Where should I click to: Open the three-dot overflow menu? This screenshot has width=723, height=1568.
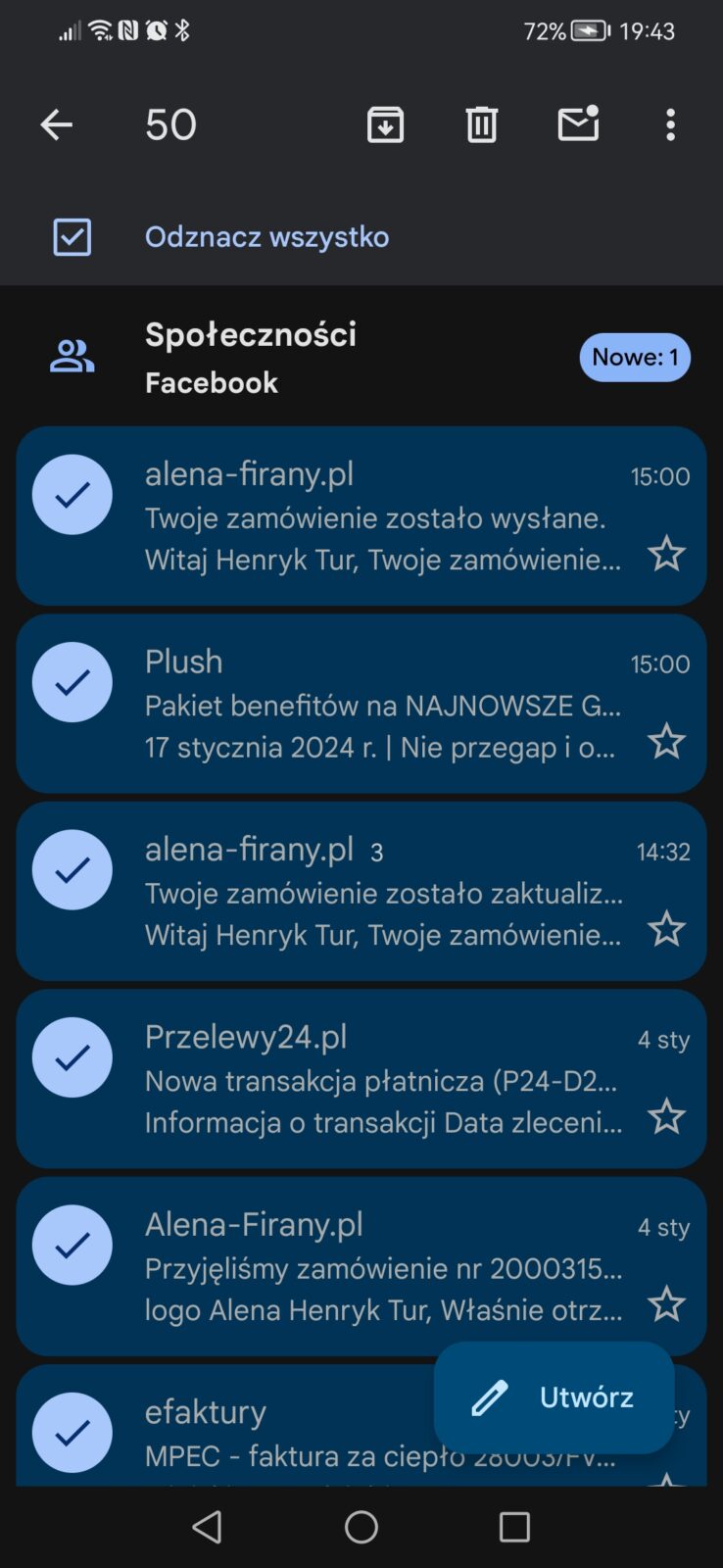tap(670, 124)
